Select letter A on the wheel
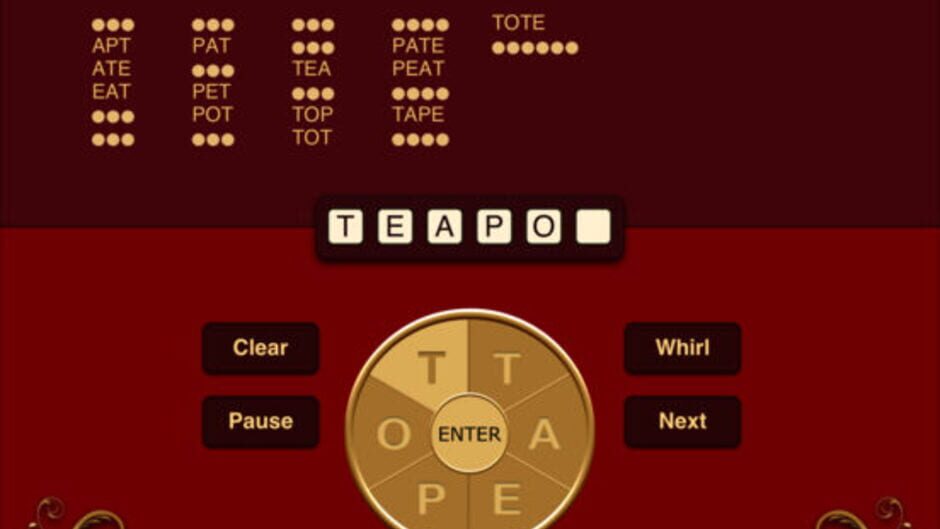940x529 pixels. coord(544,434)
